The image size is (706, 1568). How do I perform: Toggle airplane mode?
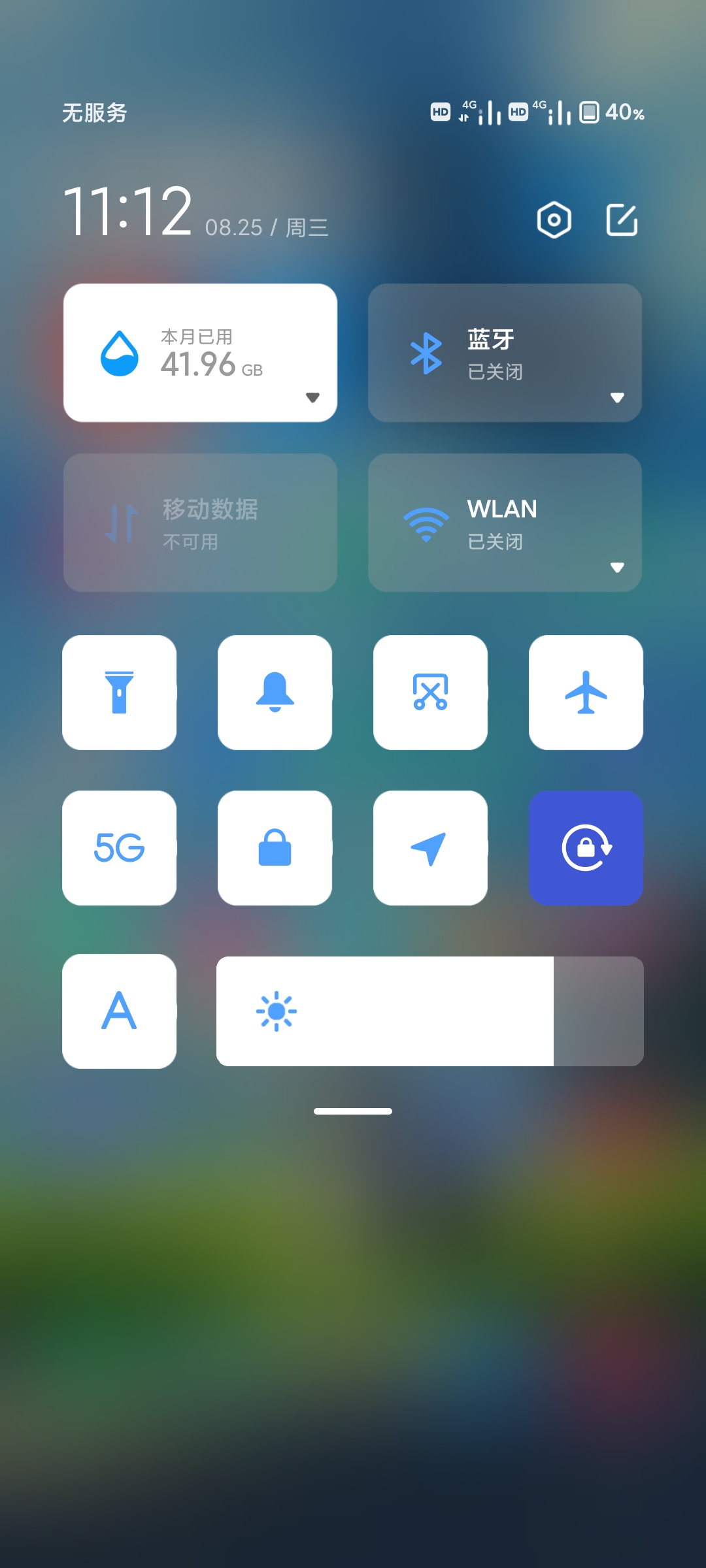[586, 693]
